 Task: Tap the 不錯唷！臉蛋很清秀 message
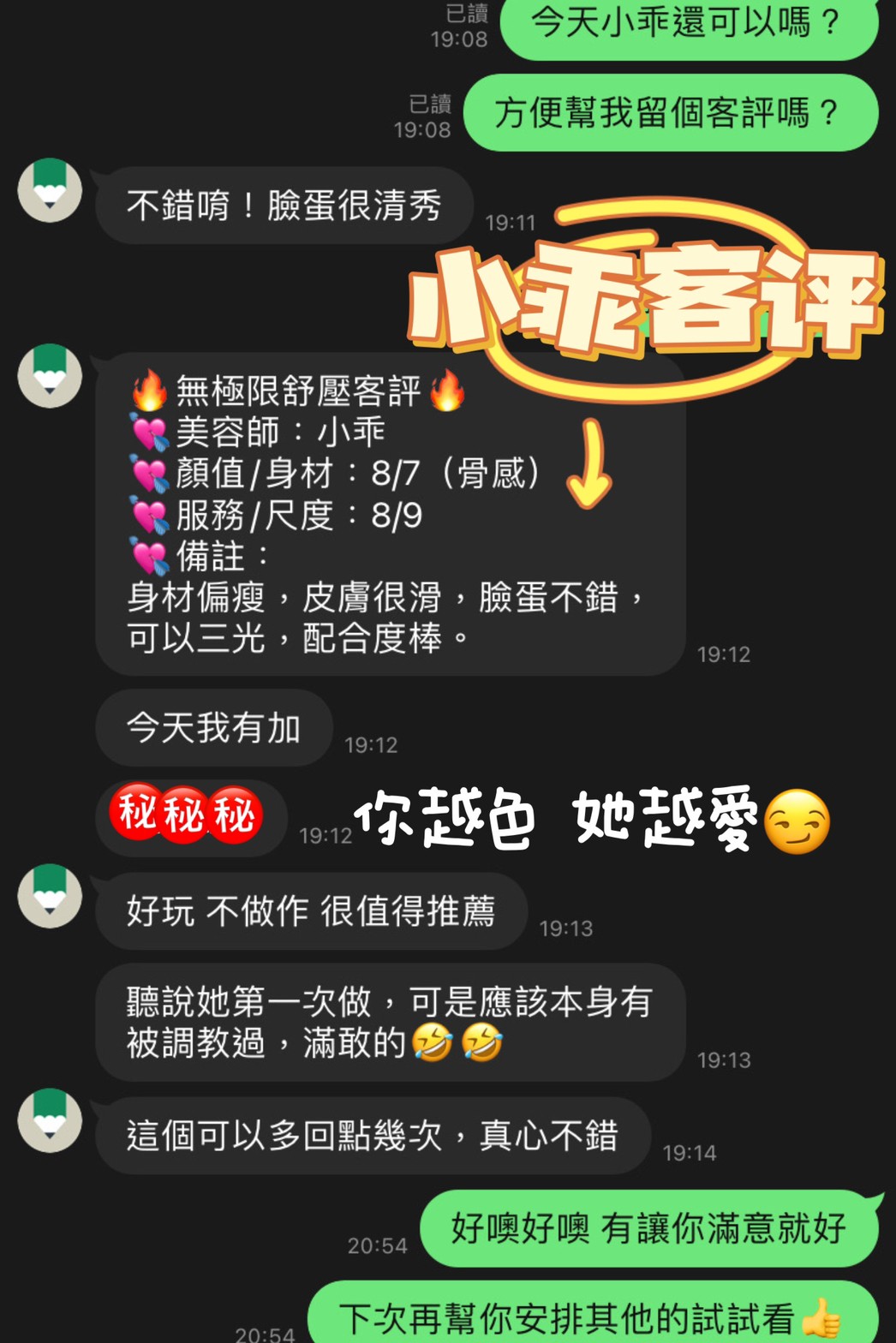pos(283,204)
